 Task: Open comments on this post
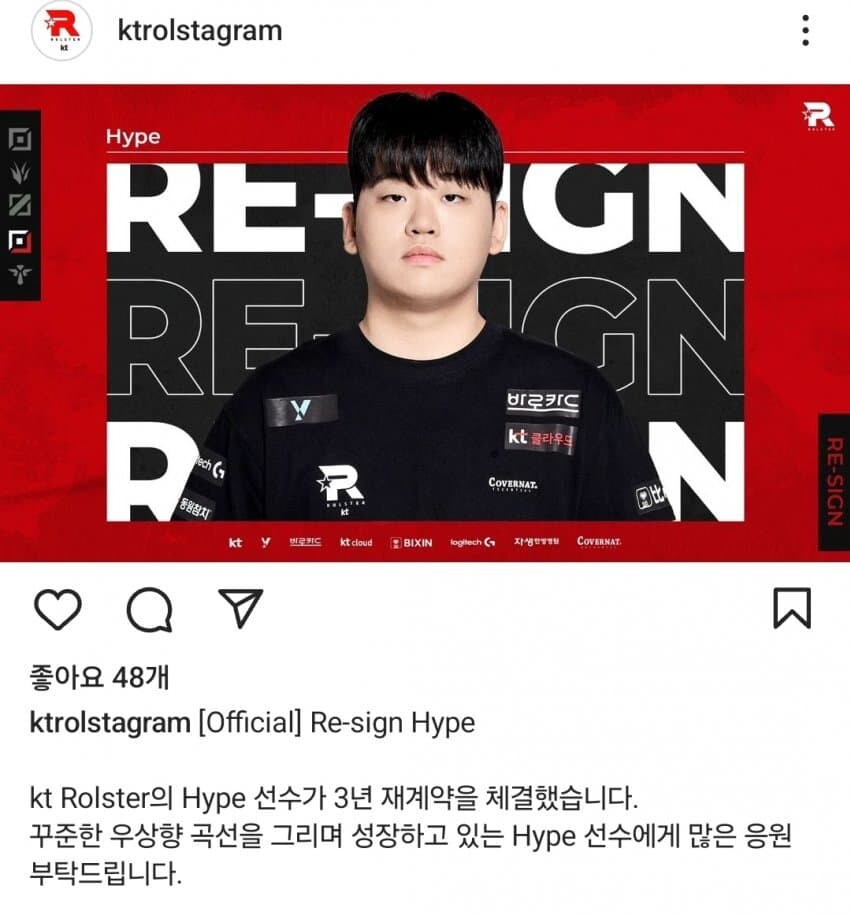coord(149,609)
